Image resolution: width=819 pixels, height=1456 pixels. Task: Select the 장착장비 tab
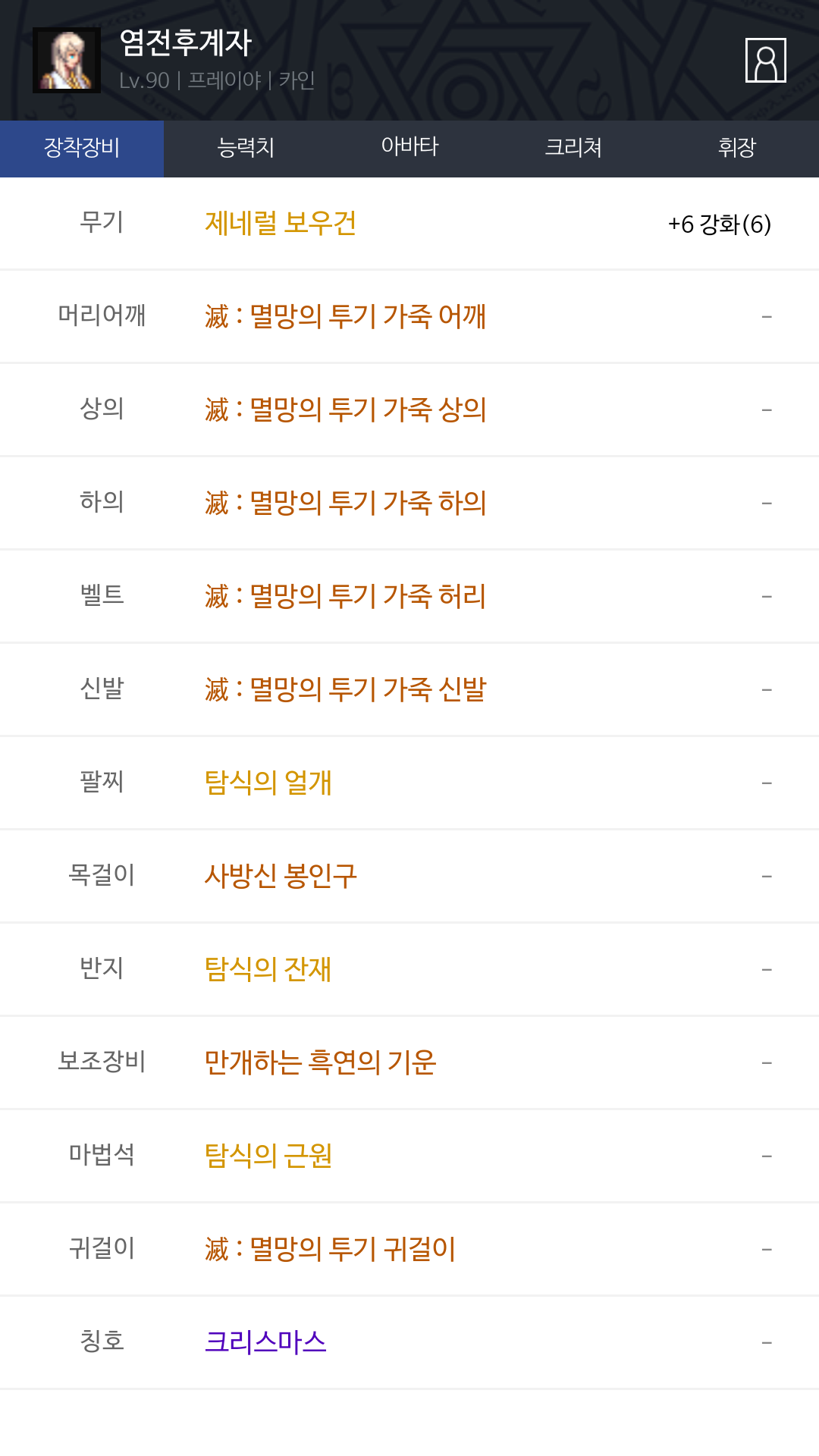click(x=82, y=147)
